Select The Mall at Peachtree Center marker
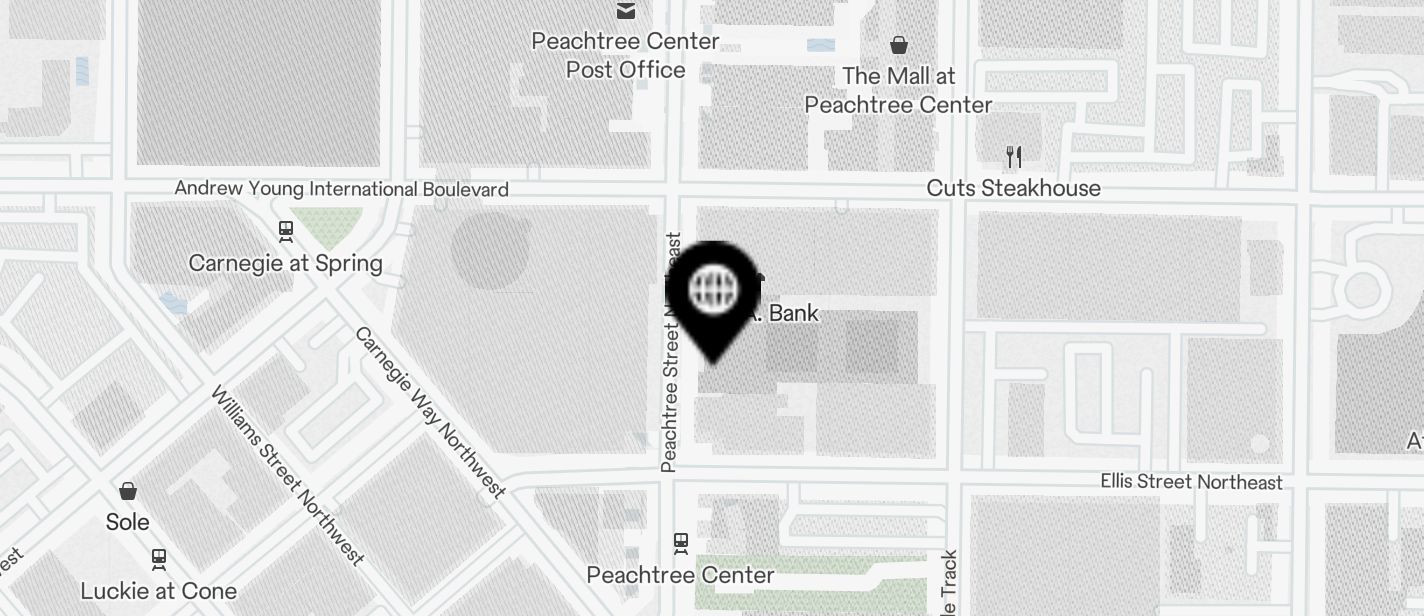 pos(899,45)
